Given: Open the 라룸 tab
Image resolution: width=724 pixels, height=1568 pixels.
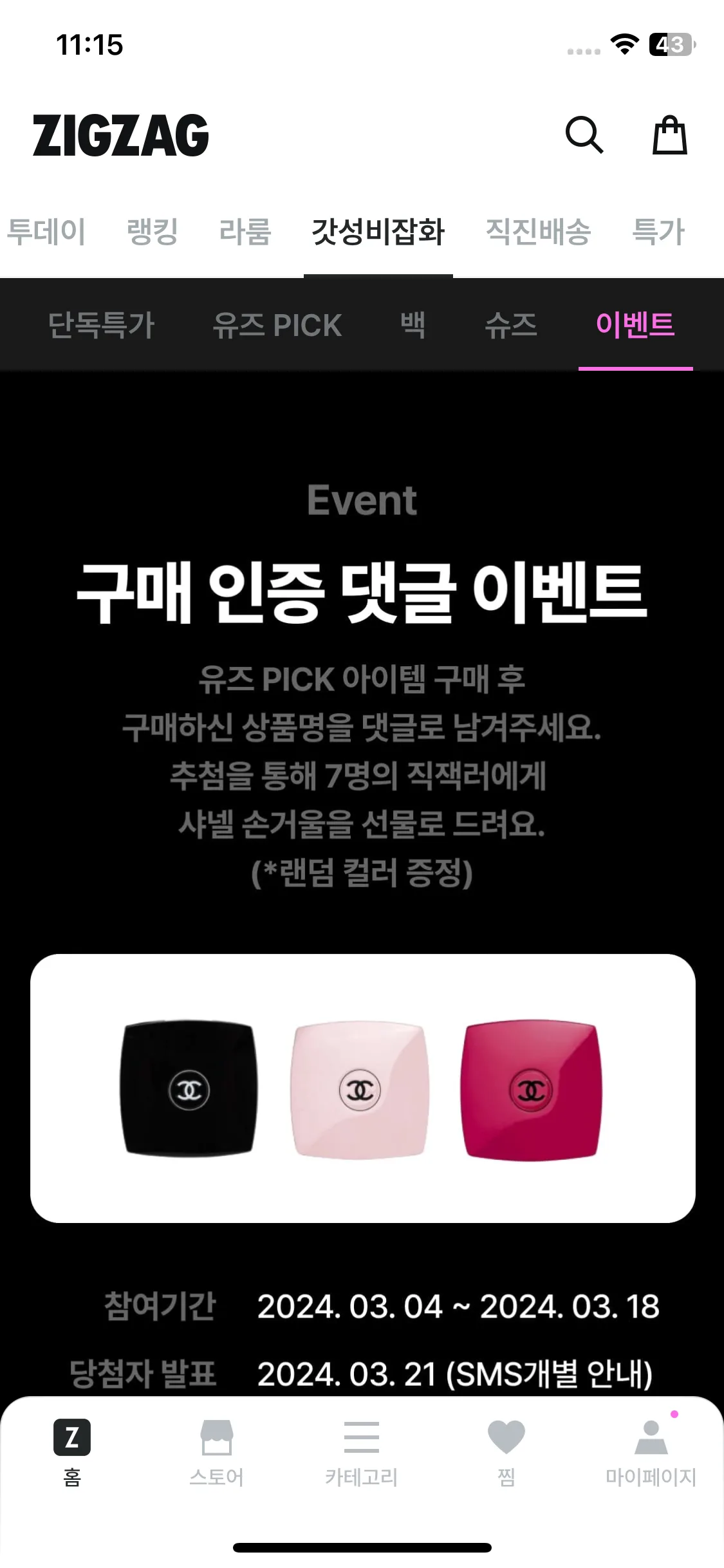Looking at the screenshot, I should 245,232.
